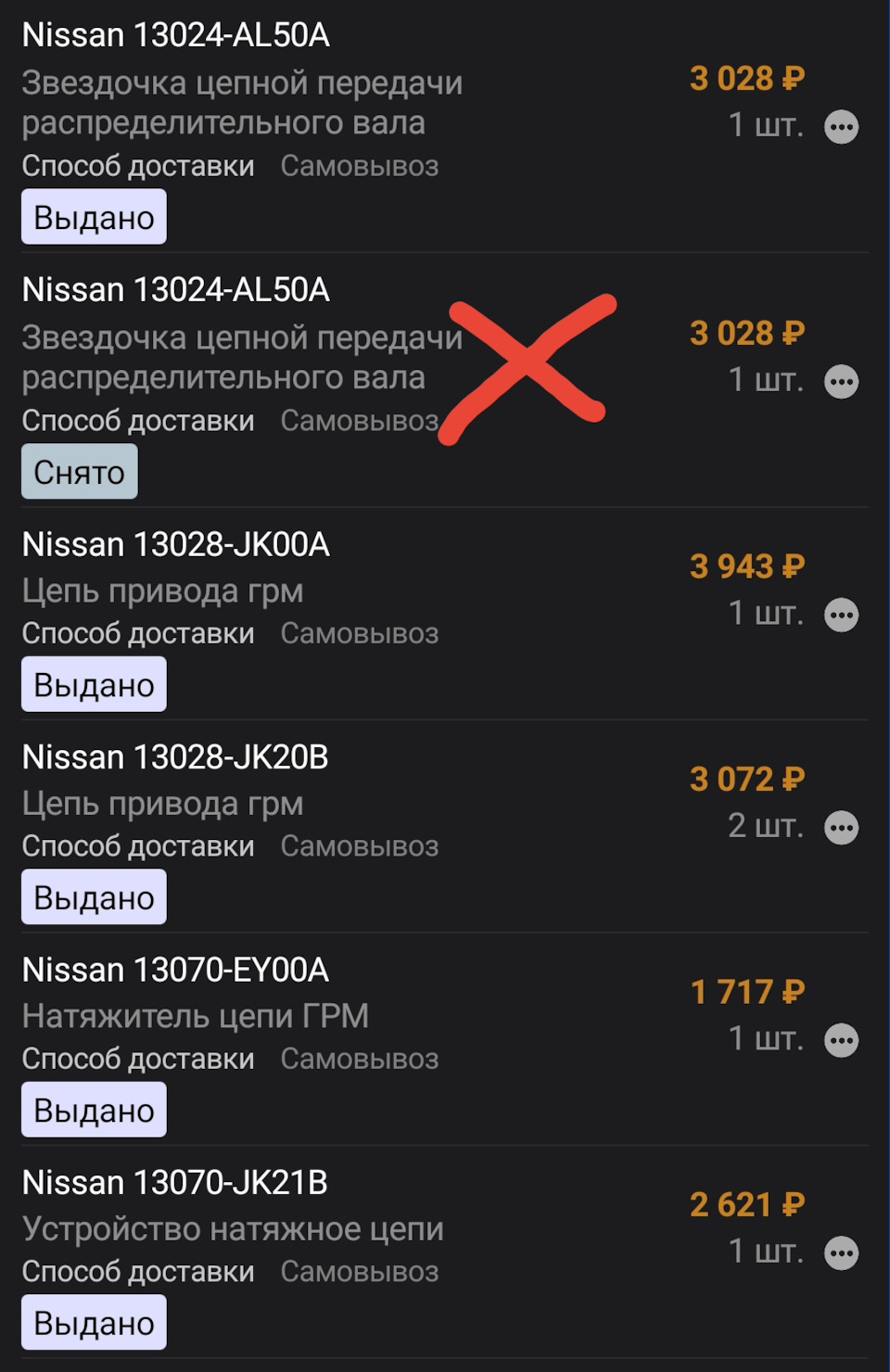Open the Nissan 13028-JK00A order item
The width and height of the screenshot is (890, 1372).
[x=176, y=545]
